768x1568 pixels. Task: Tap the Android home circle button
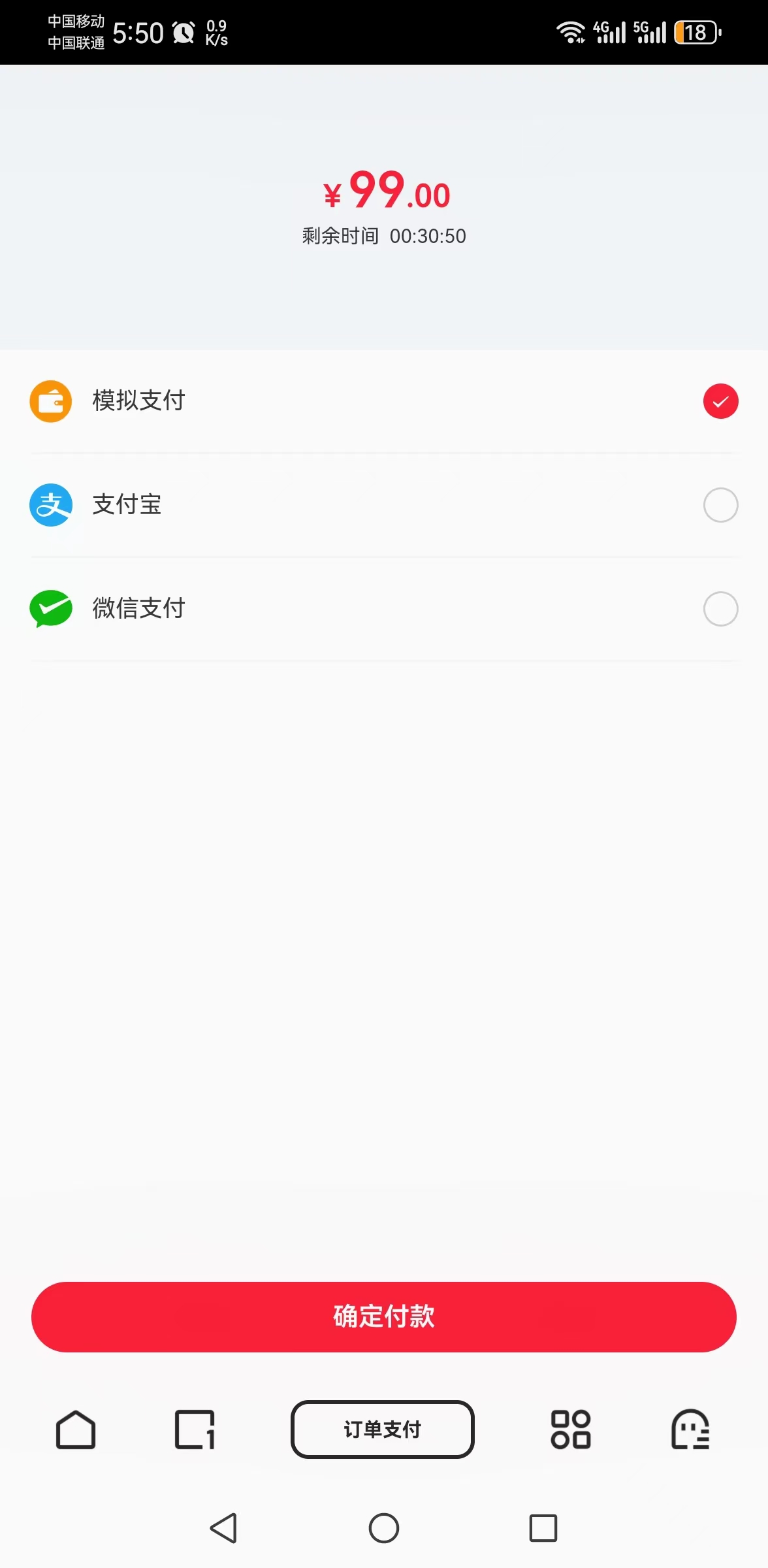tap(384, 1529)
